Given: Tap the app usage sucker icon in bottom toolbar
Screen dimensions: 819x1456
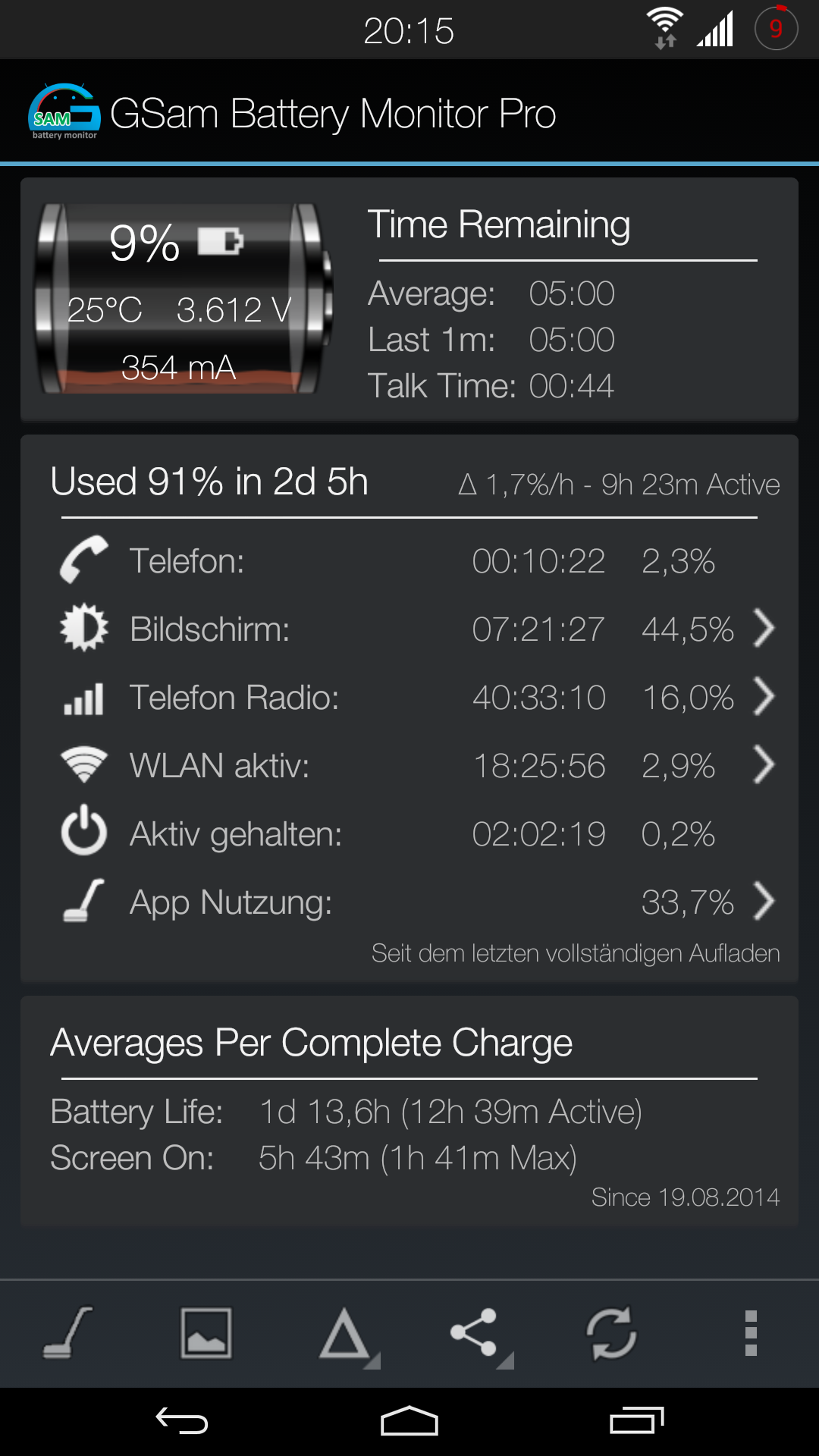Looking at the screenshot, I should [68, 1332].
